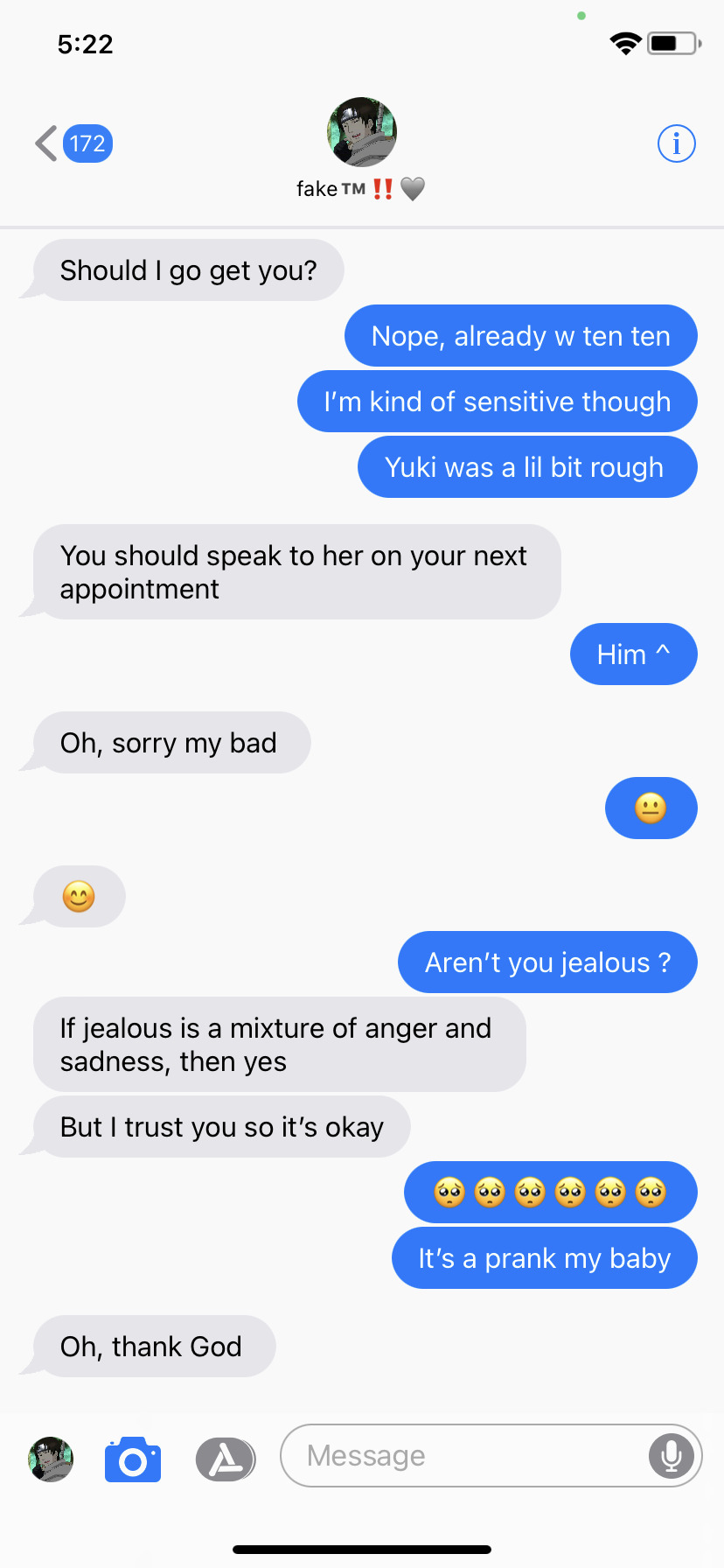The width and height of the screenshot is (724, 1568).
Task: Tap the small profile picture beside camera
Action: [x=51, y=1459]
